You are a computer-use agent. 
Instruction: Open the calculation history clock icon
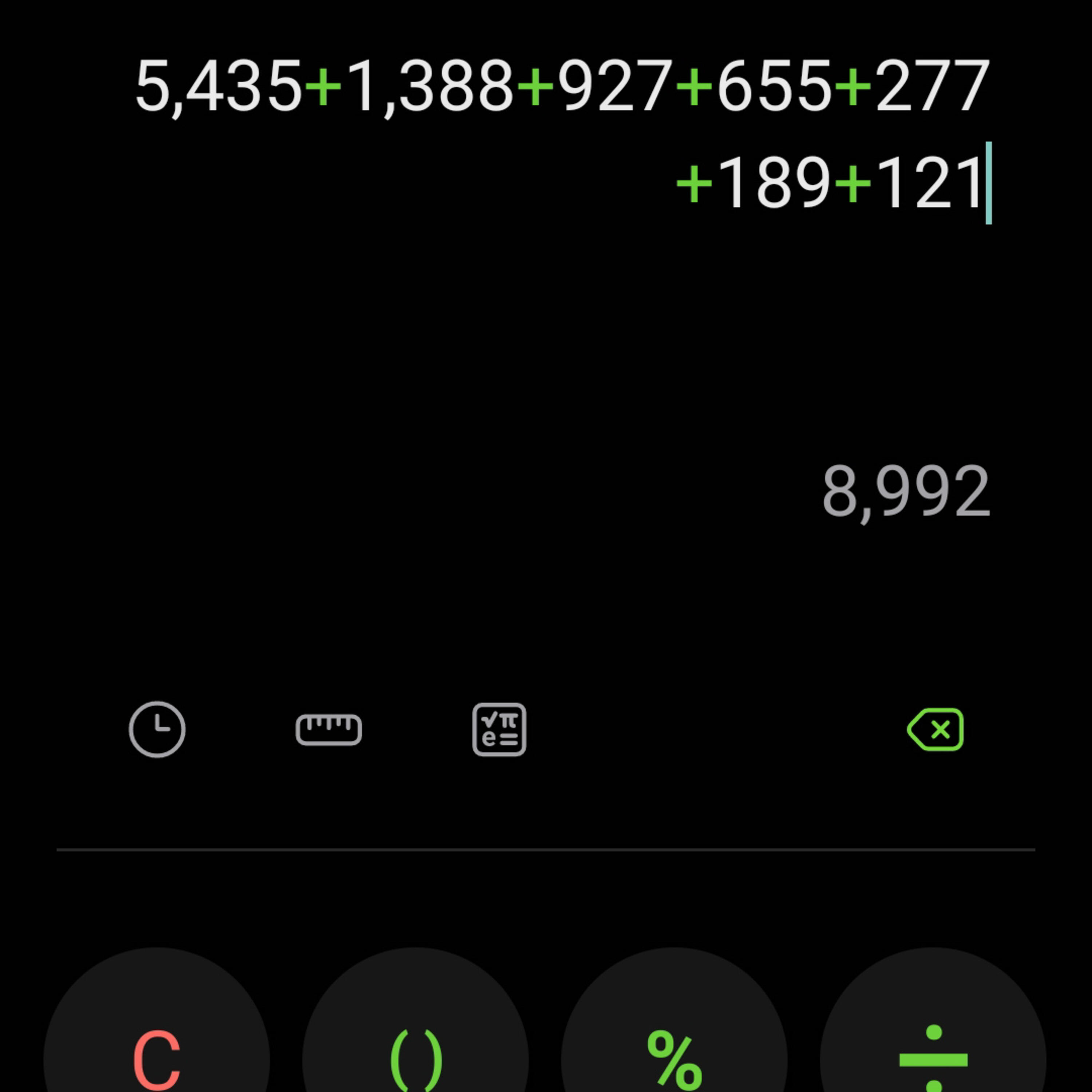click(x=157, y=729)
